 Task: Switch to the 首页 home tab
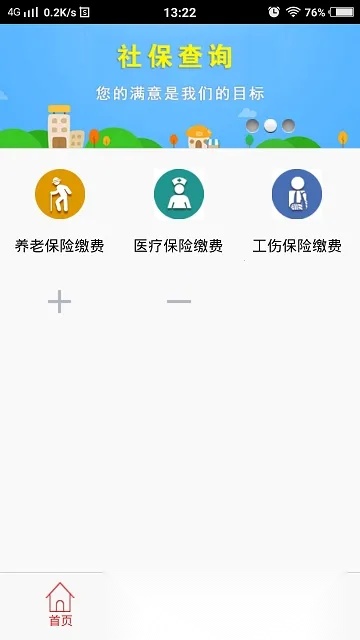60,604
